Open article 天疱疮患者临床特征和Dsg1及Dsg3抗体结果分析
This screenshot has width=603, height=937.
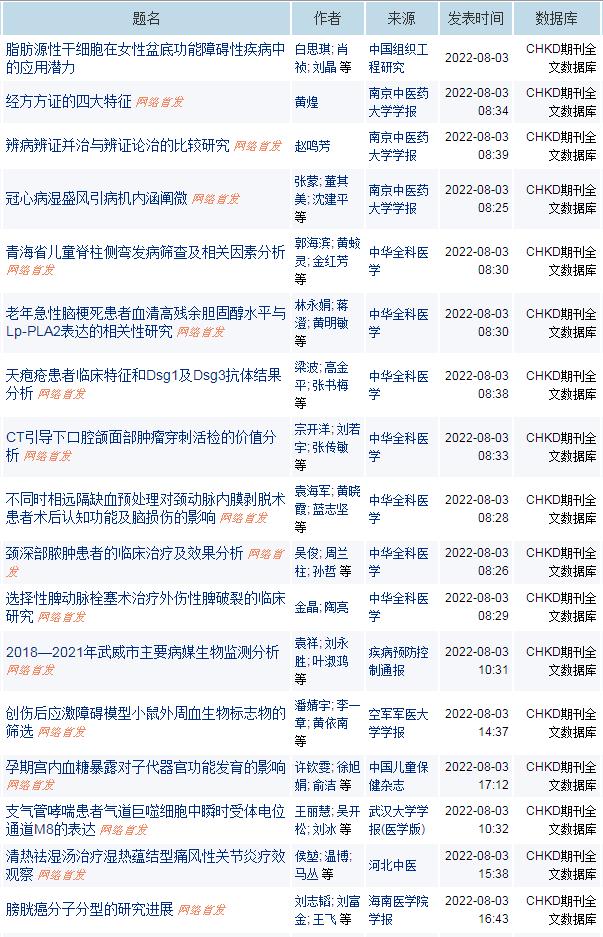point(145,376)
